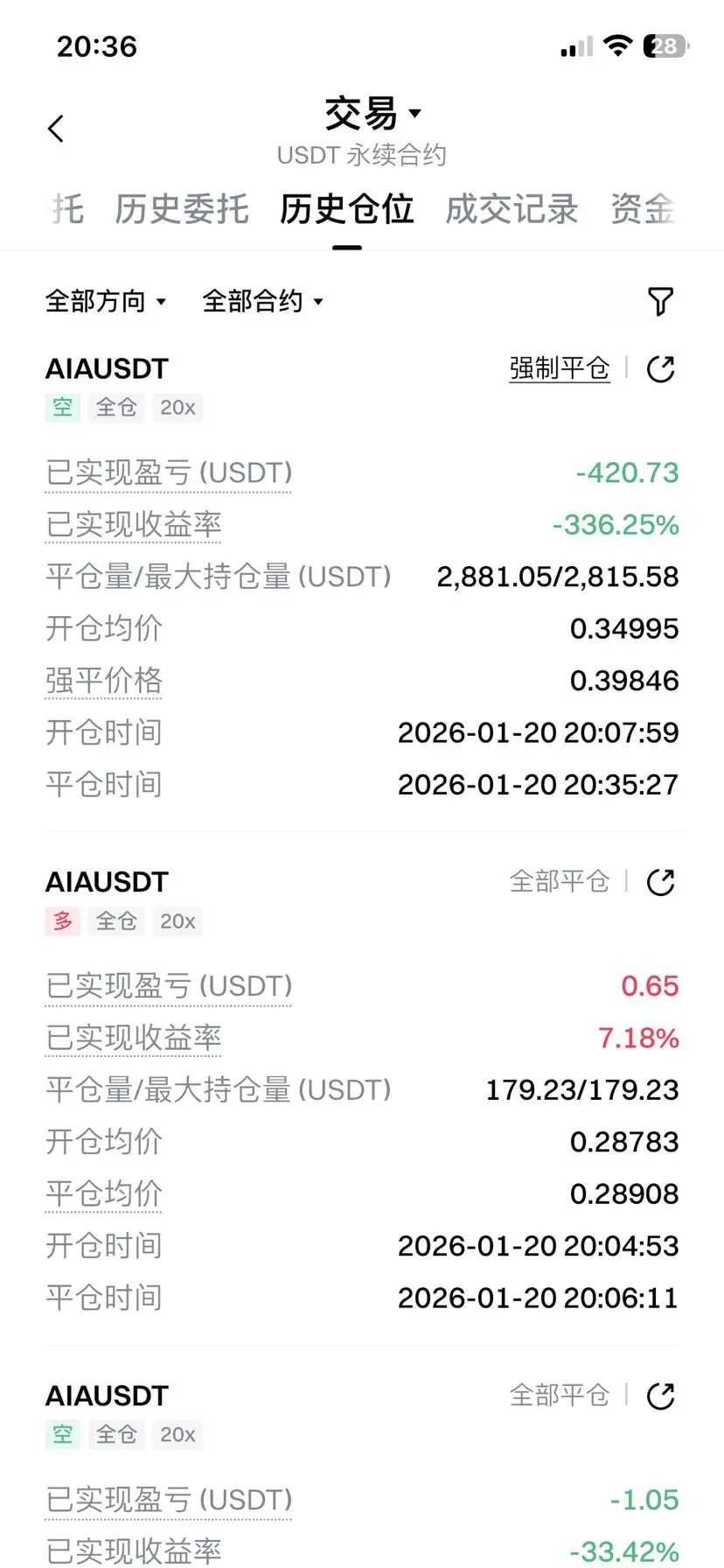
Task: Expand the 全部合约 contract filter
Action: pos(262,302)
